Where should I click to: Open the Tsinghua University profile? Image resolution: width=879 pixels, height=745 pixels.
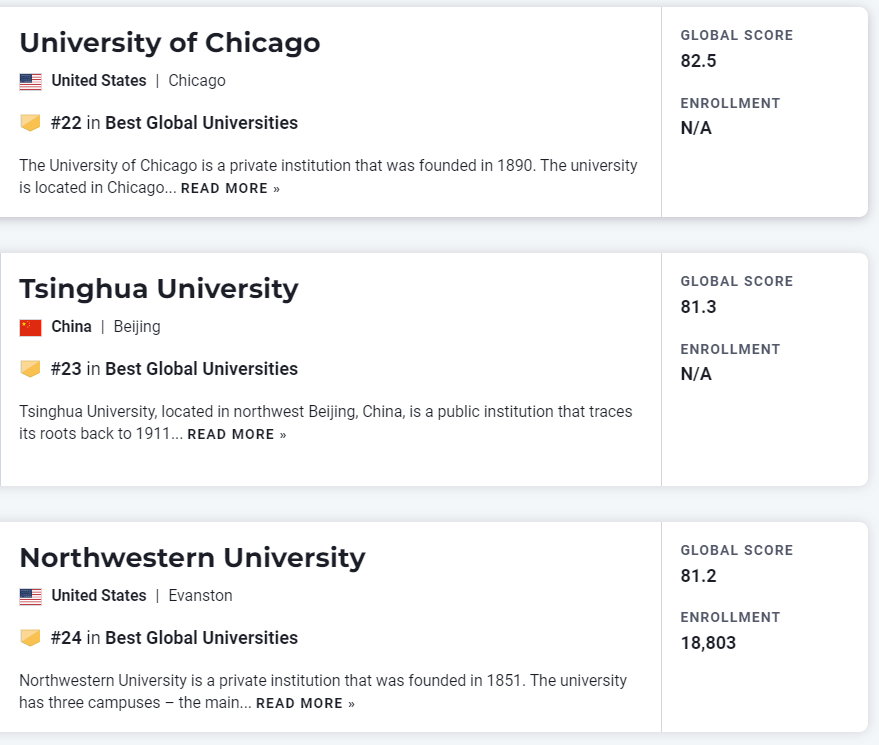[x=158, y=289]
